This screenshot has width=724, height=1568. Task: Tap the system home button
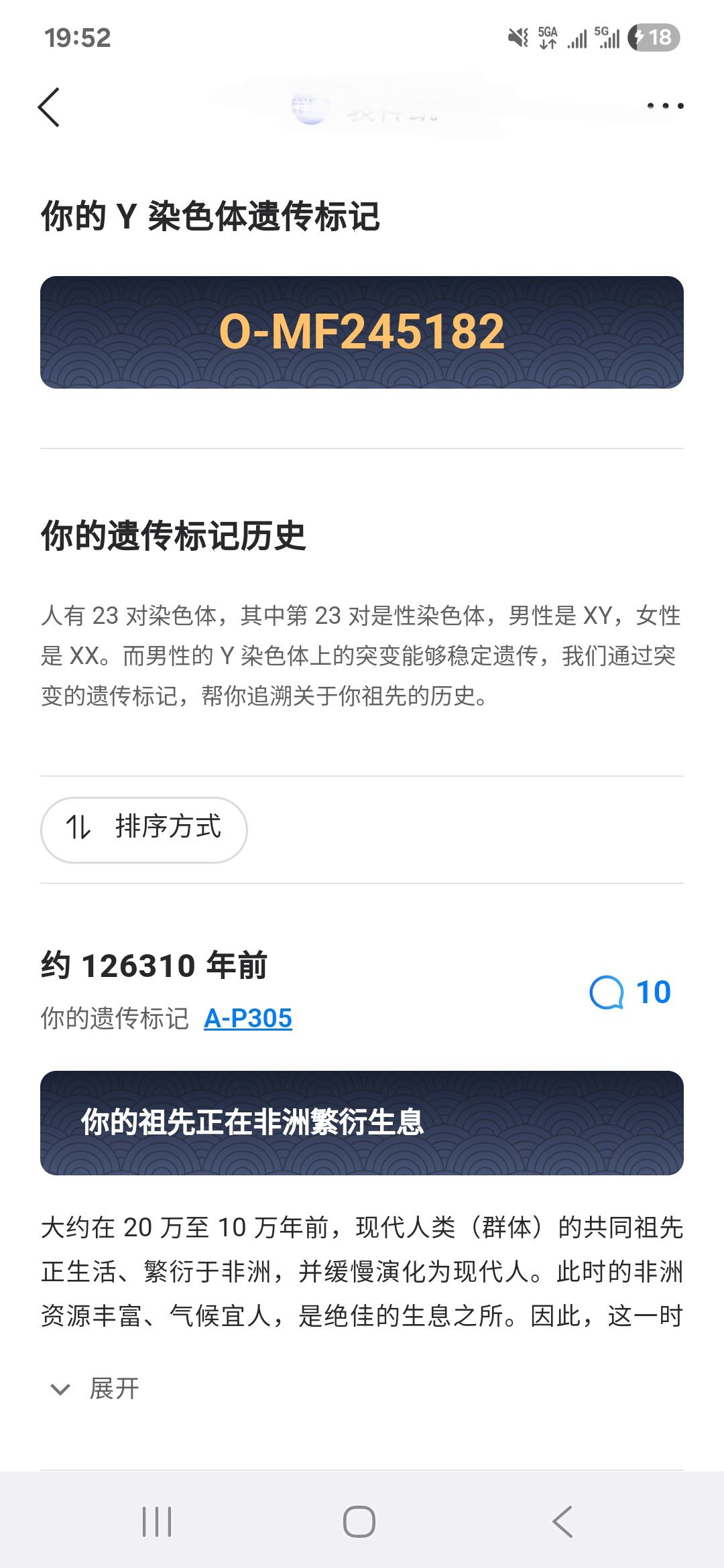click(x=359, y=1521)
